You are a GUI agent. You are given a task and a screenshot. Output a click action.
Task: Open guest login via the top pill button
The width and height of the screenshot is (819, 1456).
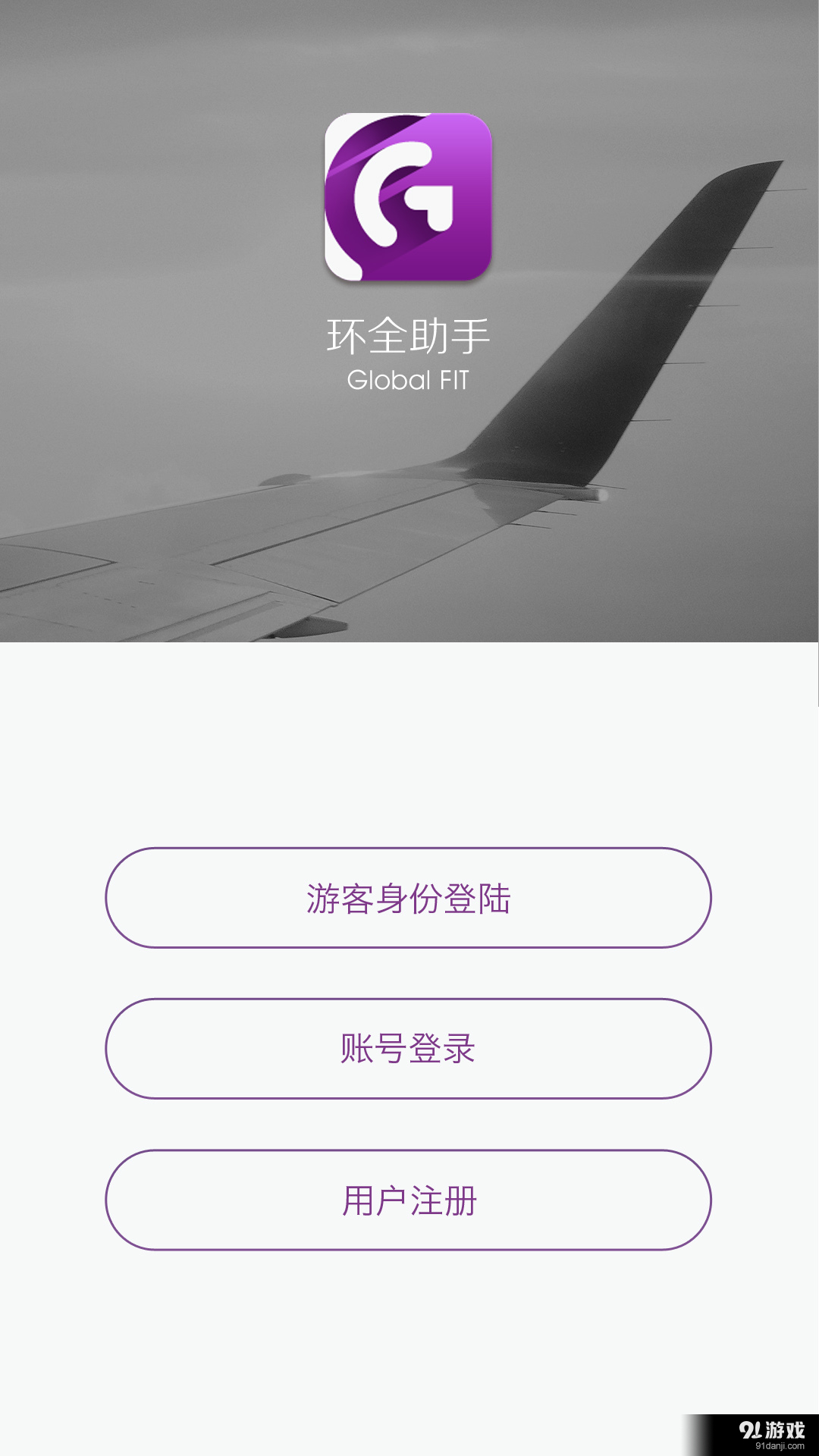pos(408,897)
